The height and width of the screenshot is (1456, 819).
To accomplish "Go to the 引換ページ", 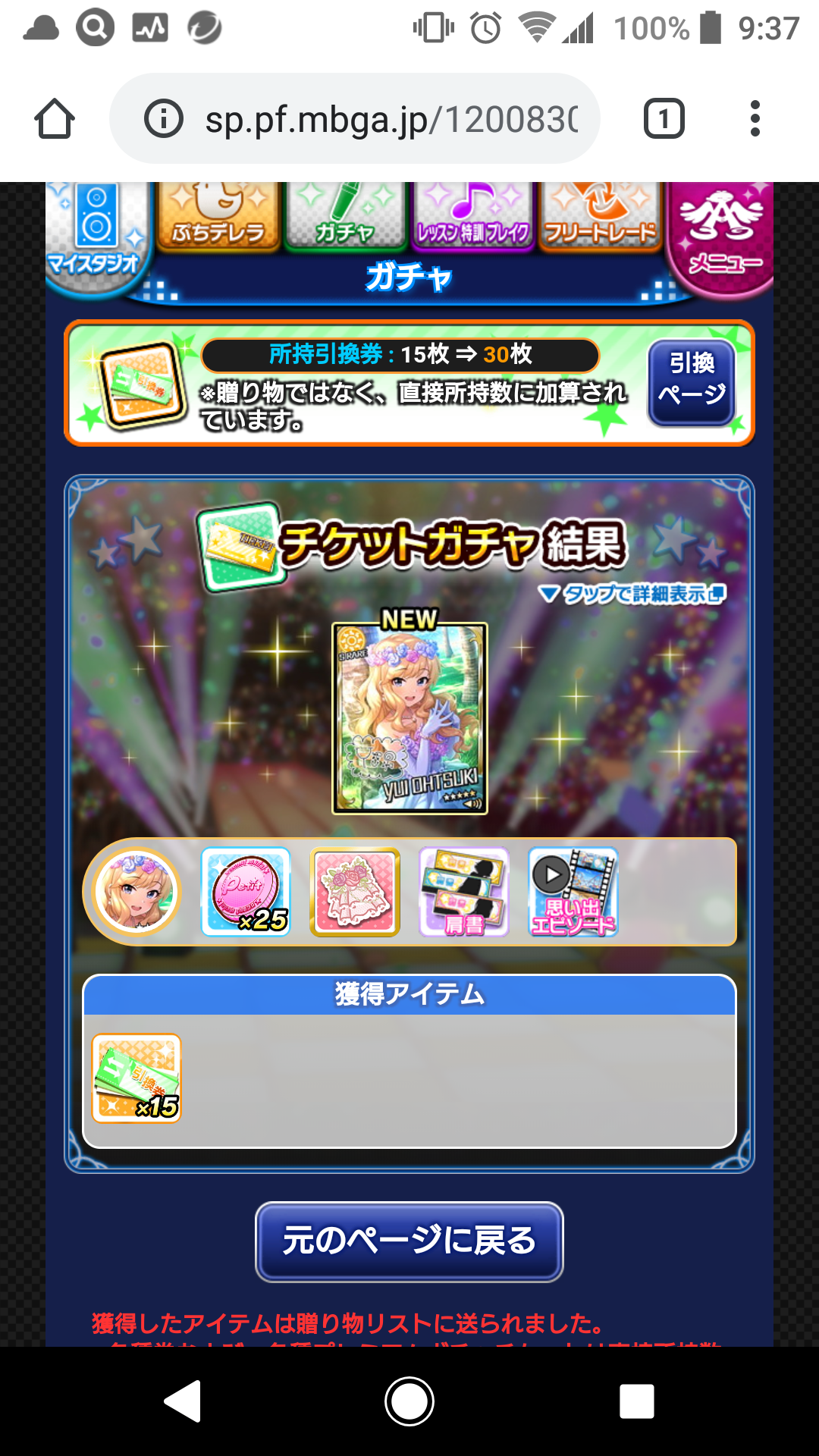I will pyautogui.click(x=691, y=379).
